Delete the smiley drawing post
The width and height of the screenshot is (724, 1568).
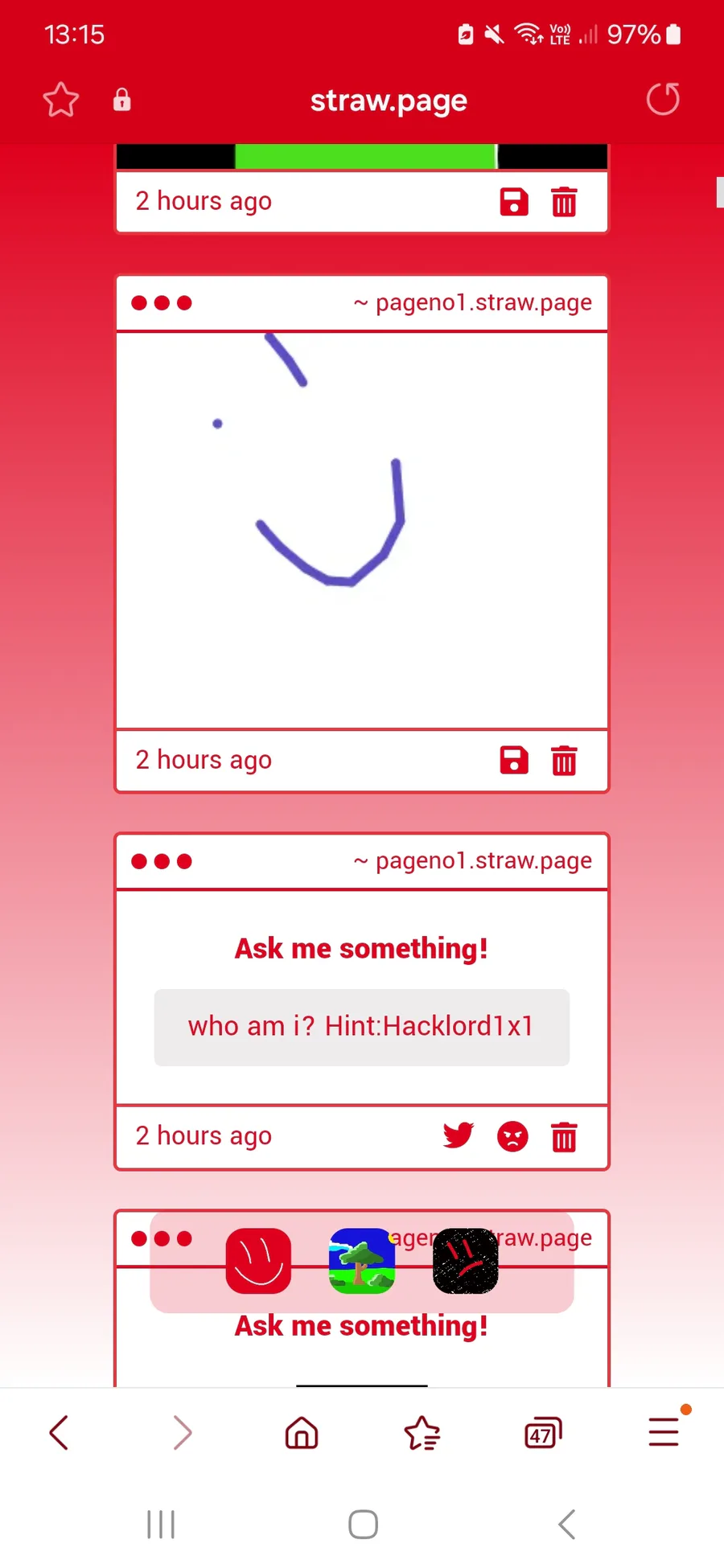click(564, 760)
